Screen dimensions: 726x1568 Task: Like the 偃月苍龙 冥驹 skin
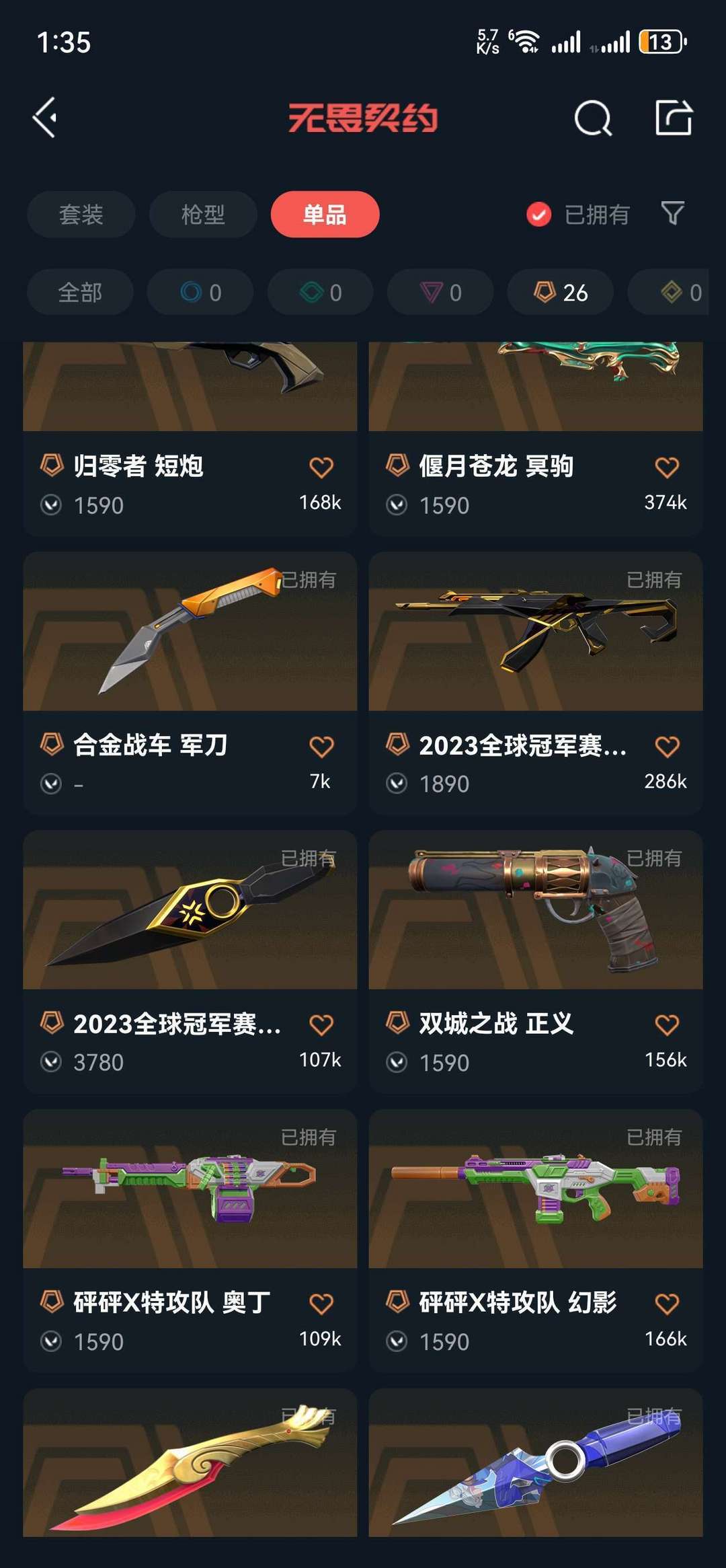click(x=666, y=467)
